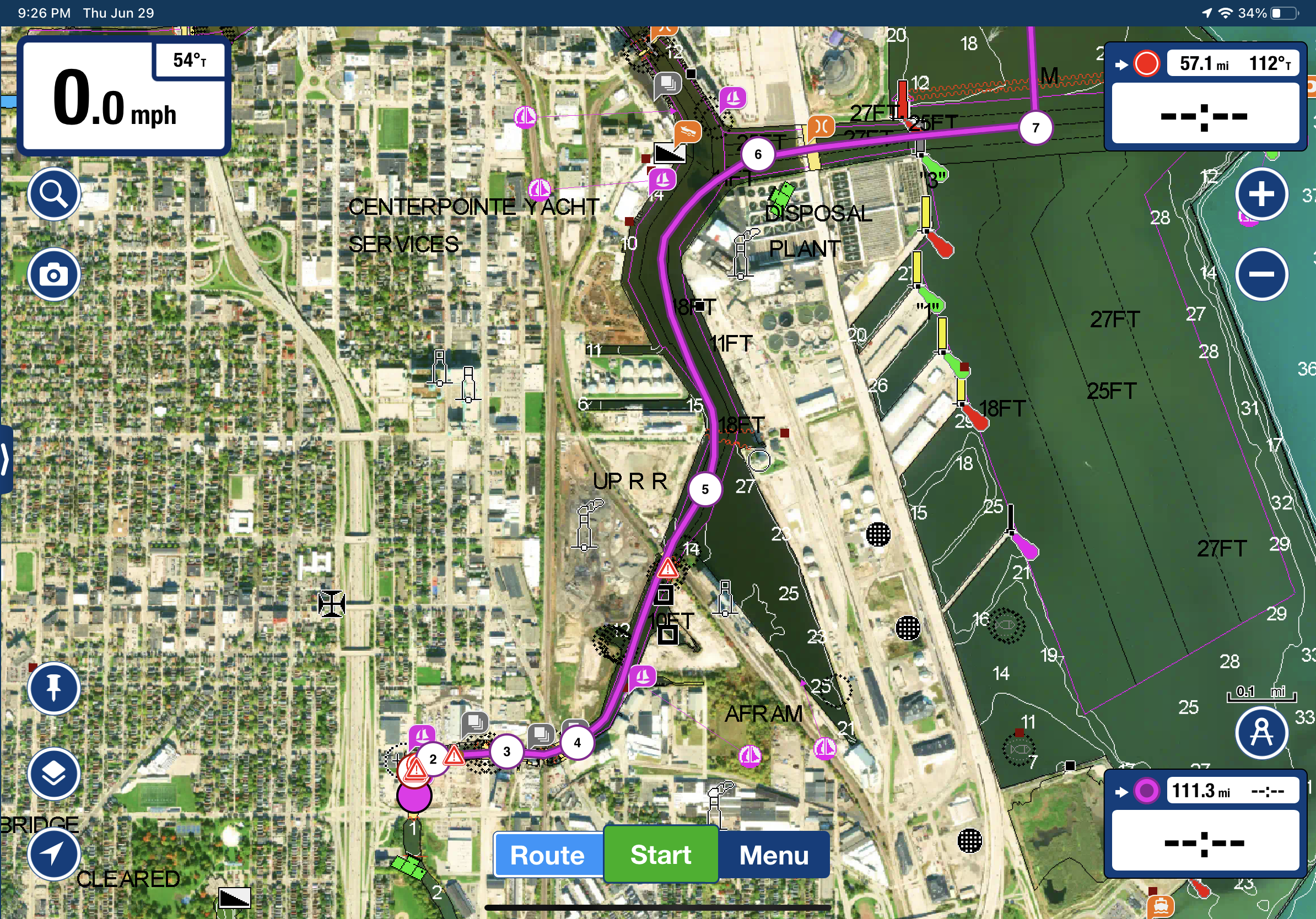This screenshot has width=1316, height=919.
Task: Open the 0.0 mph speed panel
Action: [124, 96]
